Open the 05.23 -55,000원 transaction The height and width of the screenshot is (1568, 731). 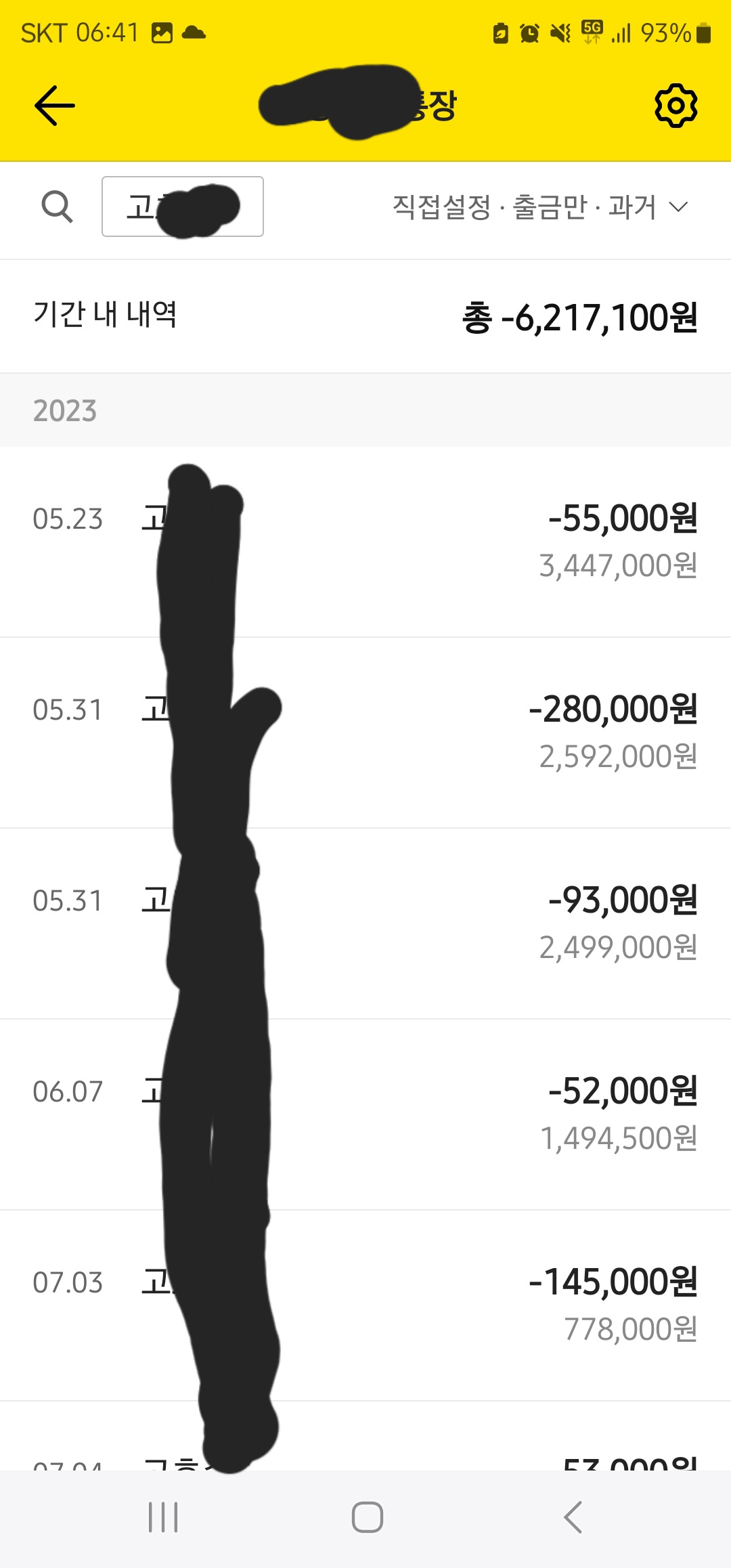[x=365, y=542]
